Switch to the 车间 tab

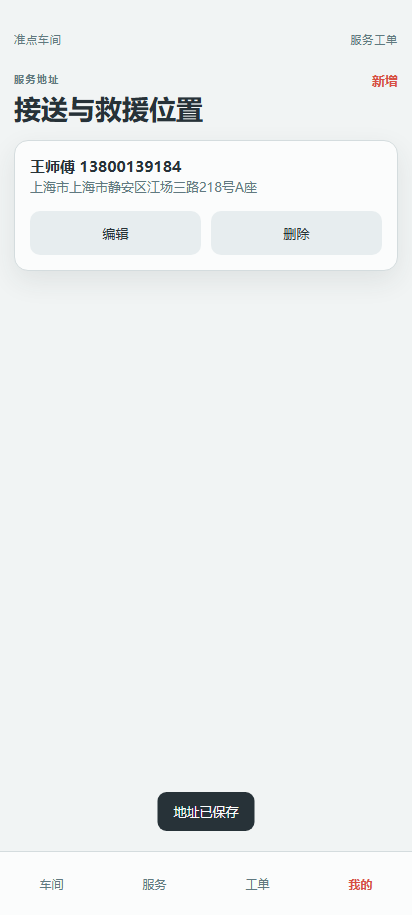[x=51, y=885]
